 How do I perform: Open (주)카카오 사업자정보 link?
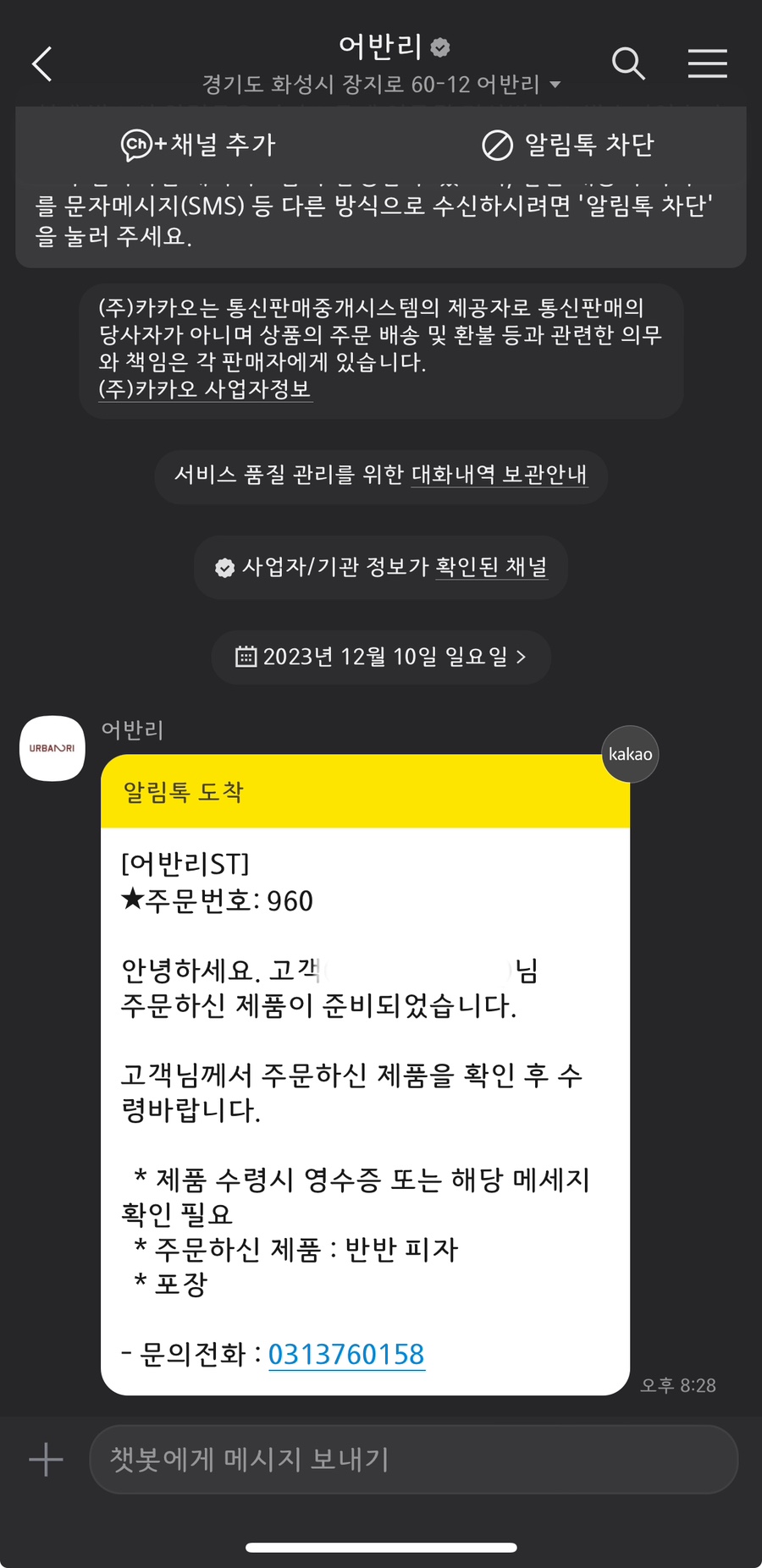coord(205,389)
